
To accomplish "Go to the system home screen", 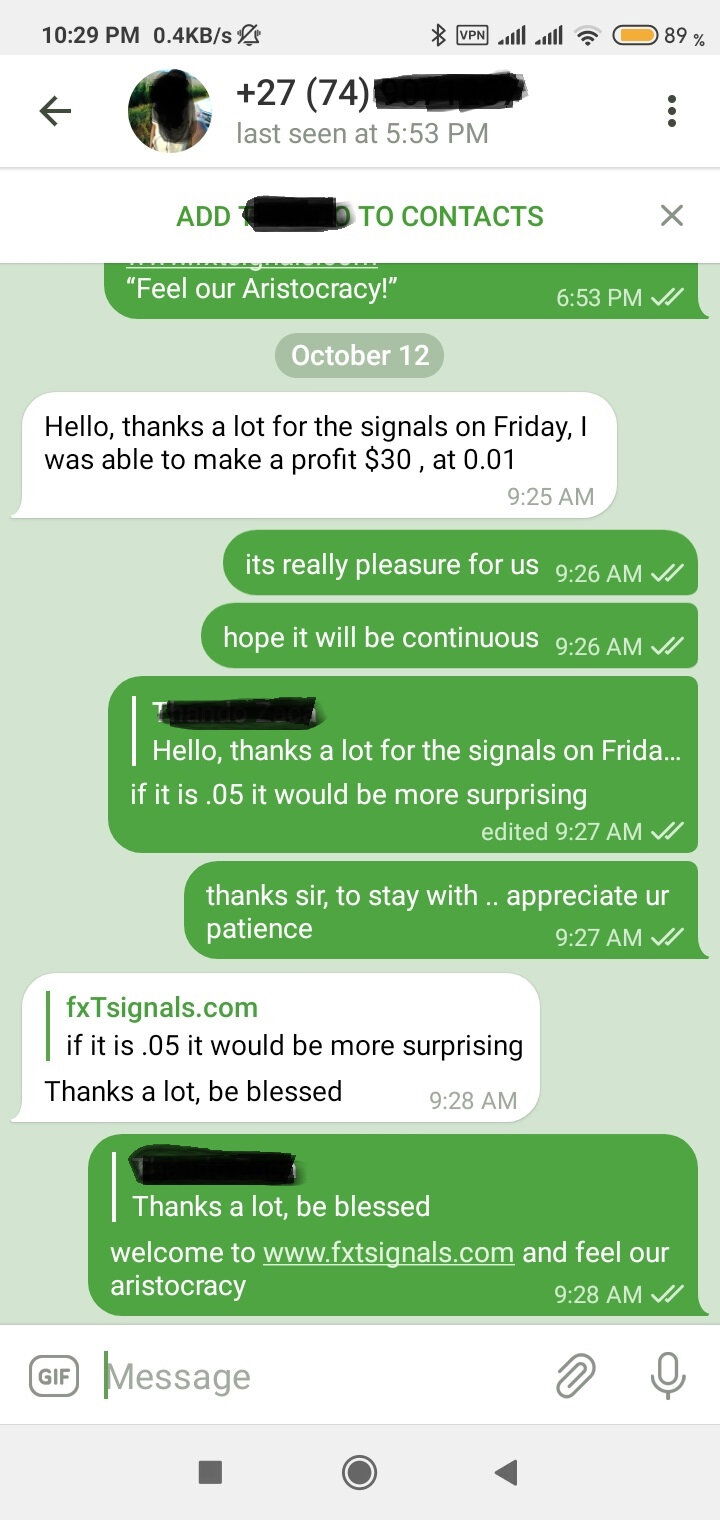I will [x=359, y=1471].
